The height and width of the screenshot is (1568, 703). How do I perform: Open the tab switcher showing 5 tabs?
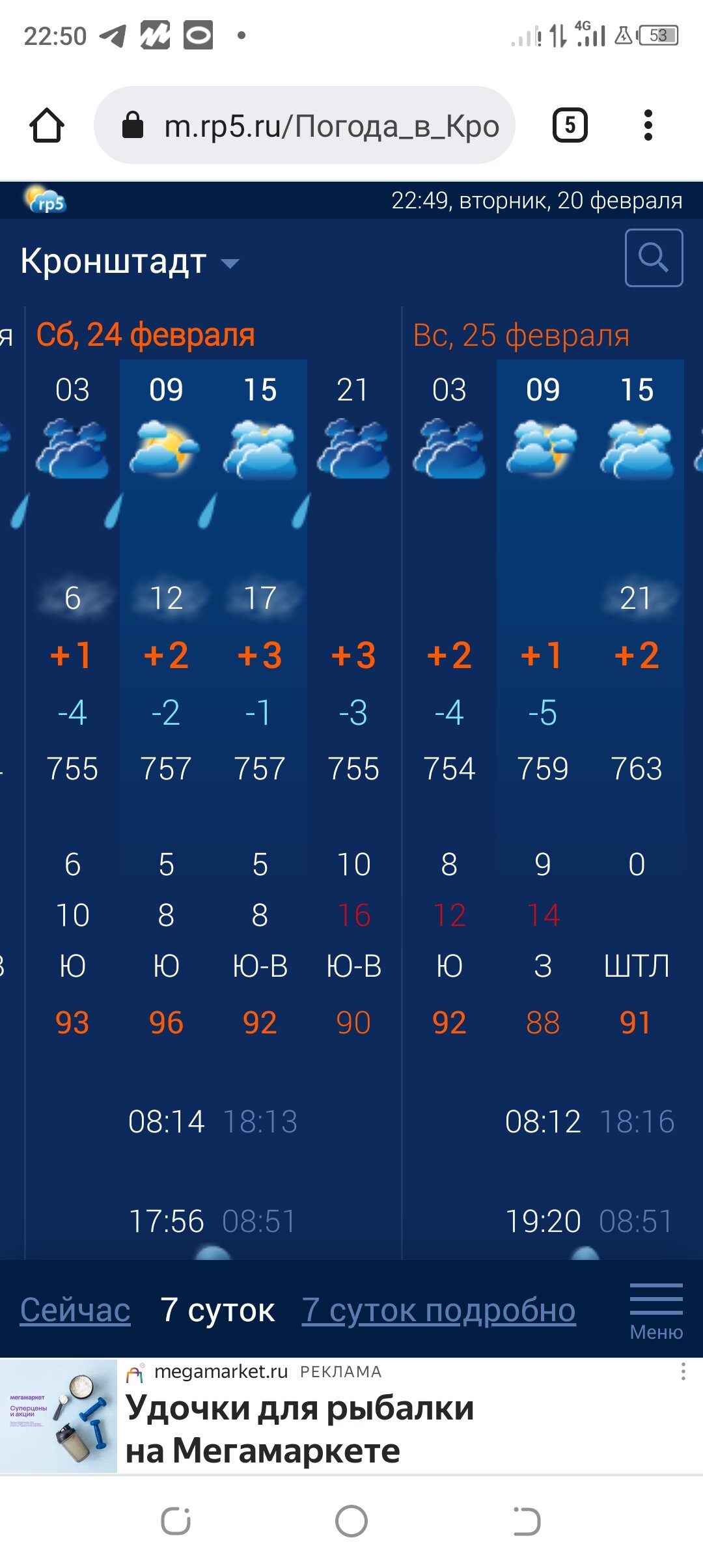570,125
